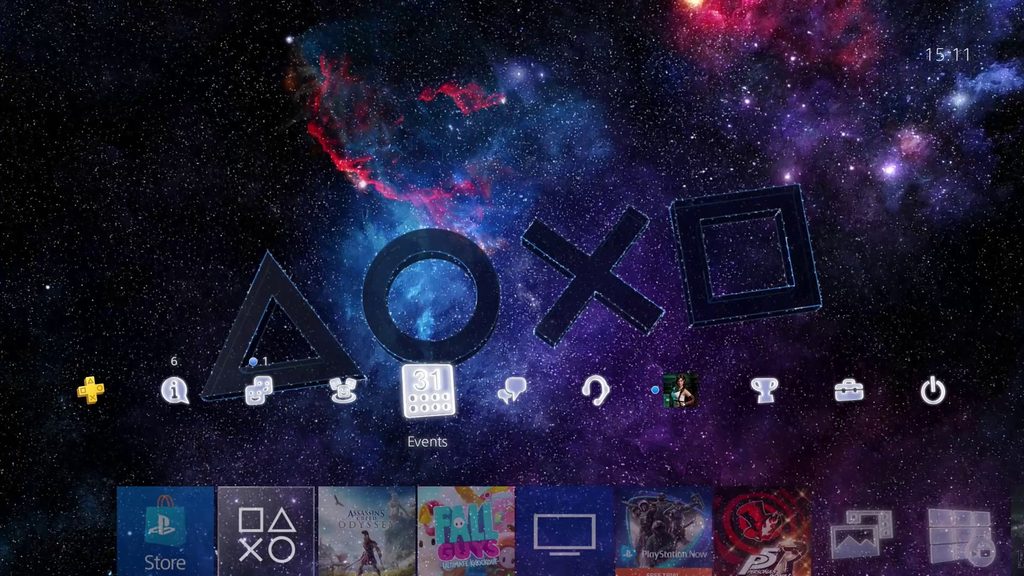Open the Settings toolbox icon
The height and width of the screenshot is (576, 1024).
(x=849, y=391)
